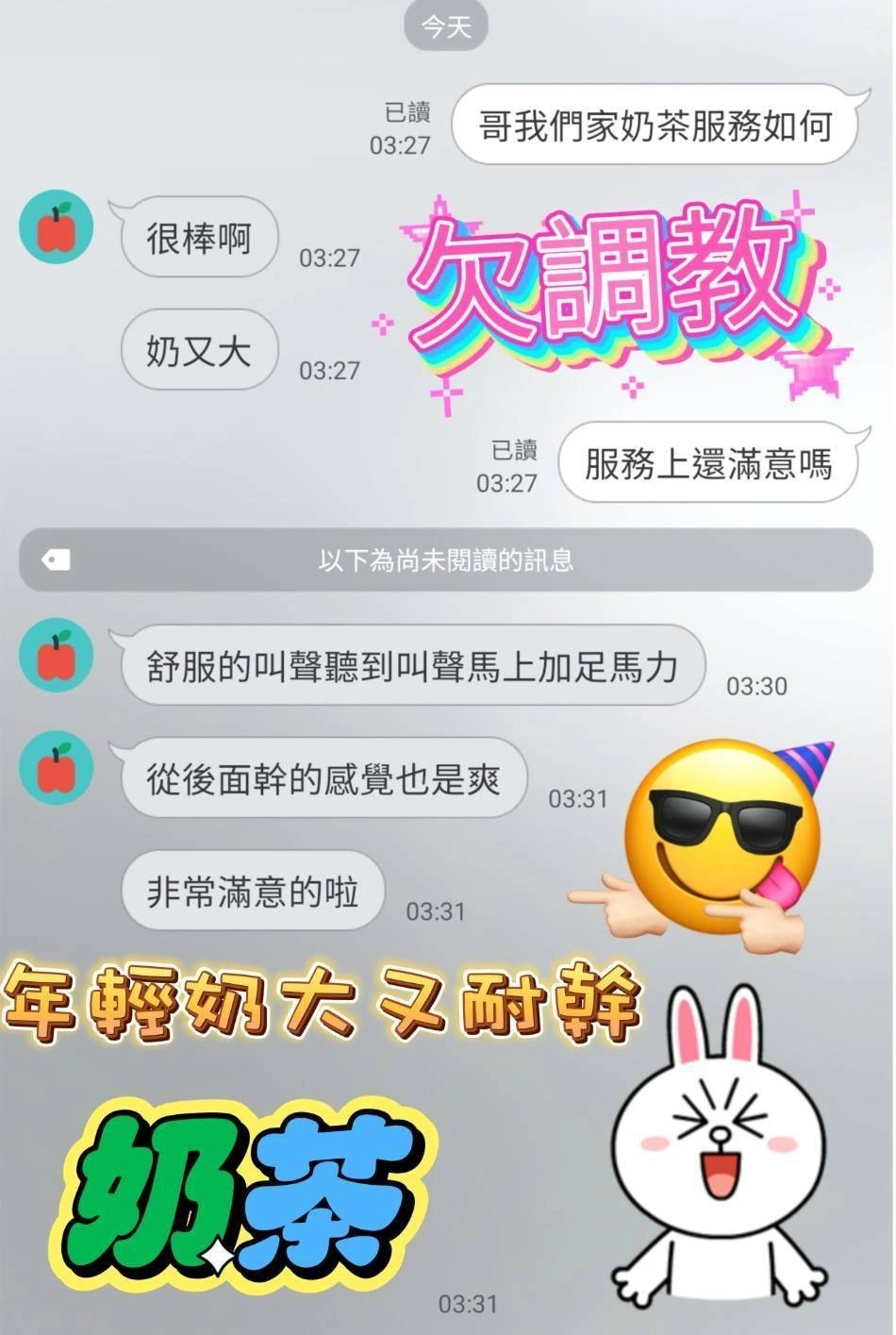896x1335 pixels.
Task: Select the 服務上還滿意嗎 sent message
Action: (709, 463)
